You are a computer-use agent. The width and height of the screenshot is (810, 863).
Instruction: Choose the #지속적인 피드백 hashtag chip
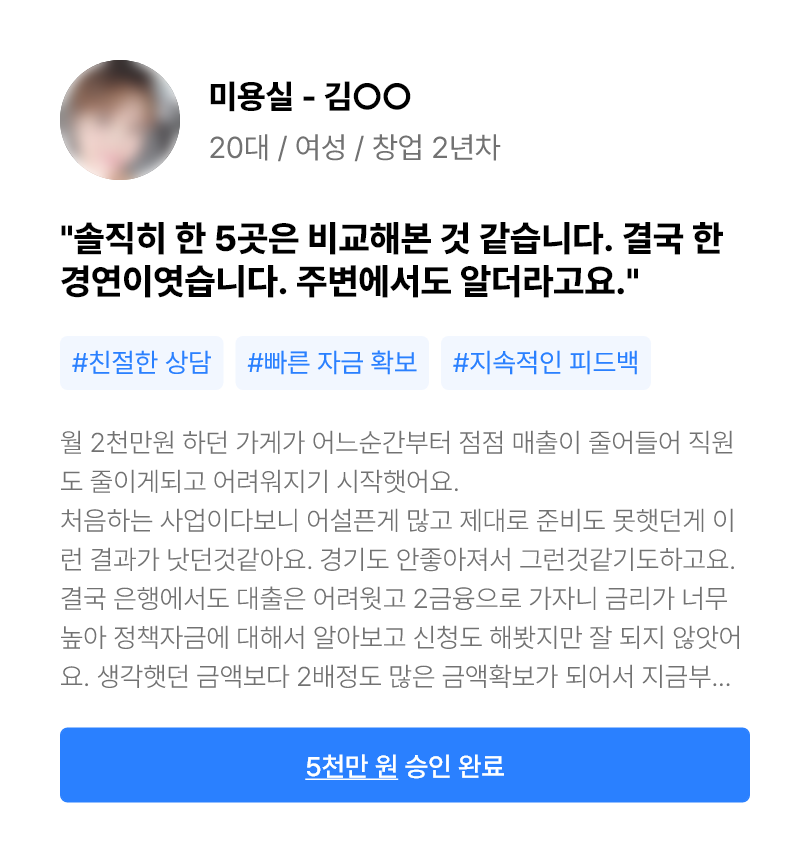click(545, 363)
